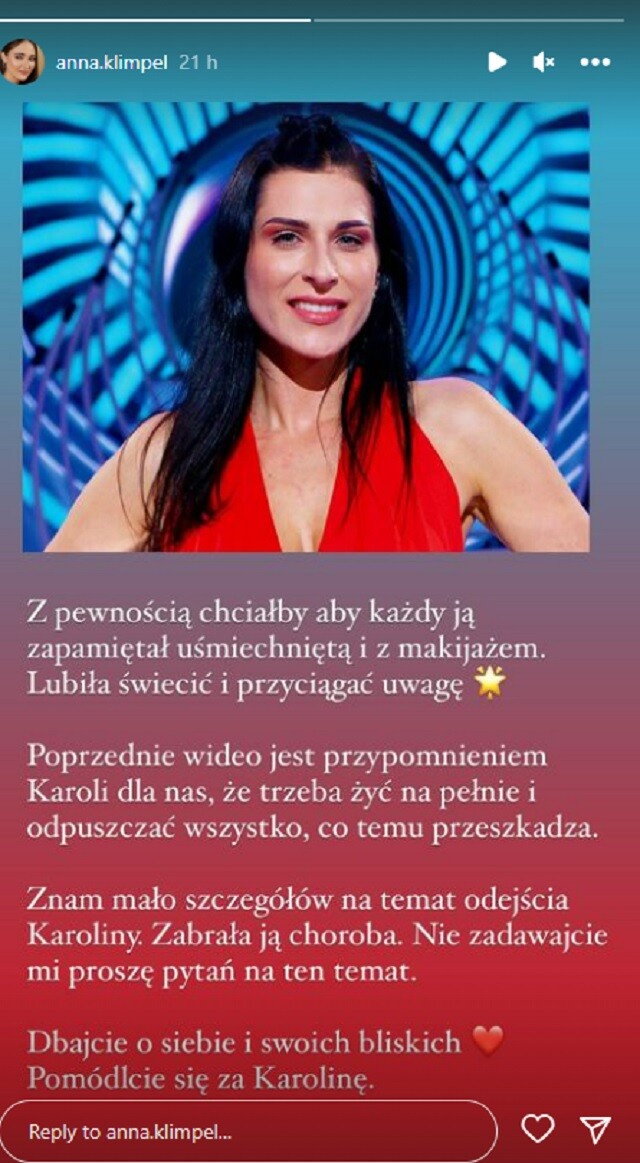Open the anna.klimpel username link
The width and height of the screenshot is (640, 1163).
tap(112, 62)
